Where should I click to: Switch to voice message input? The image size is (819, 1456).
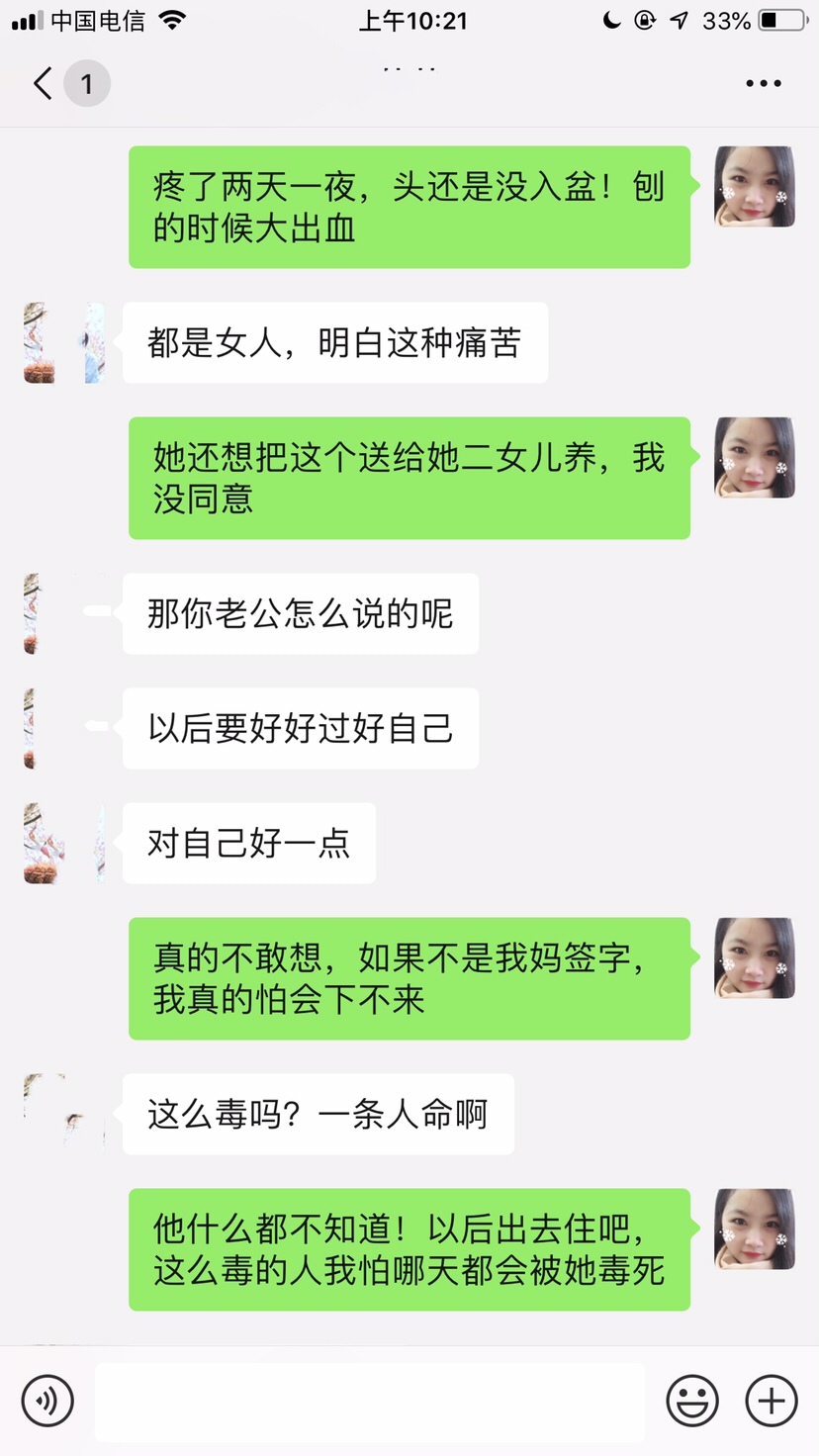pyautogui.click(x=47, y=1401)
